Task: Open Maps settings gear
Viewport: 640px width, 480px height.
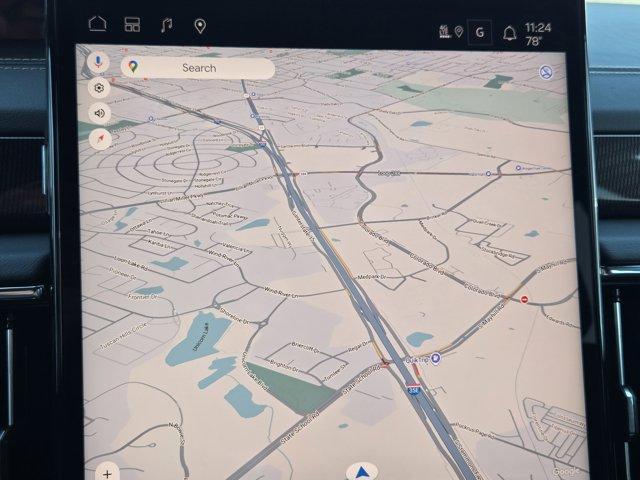Action: (99, 88)
